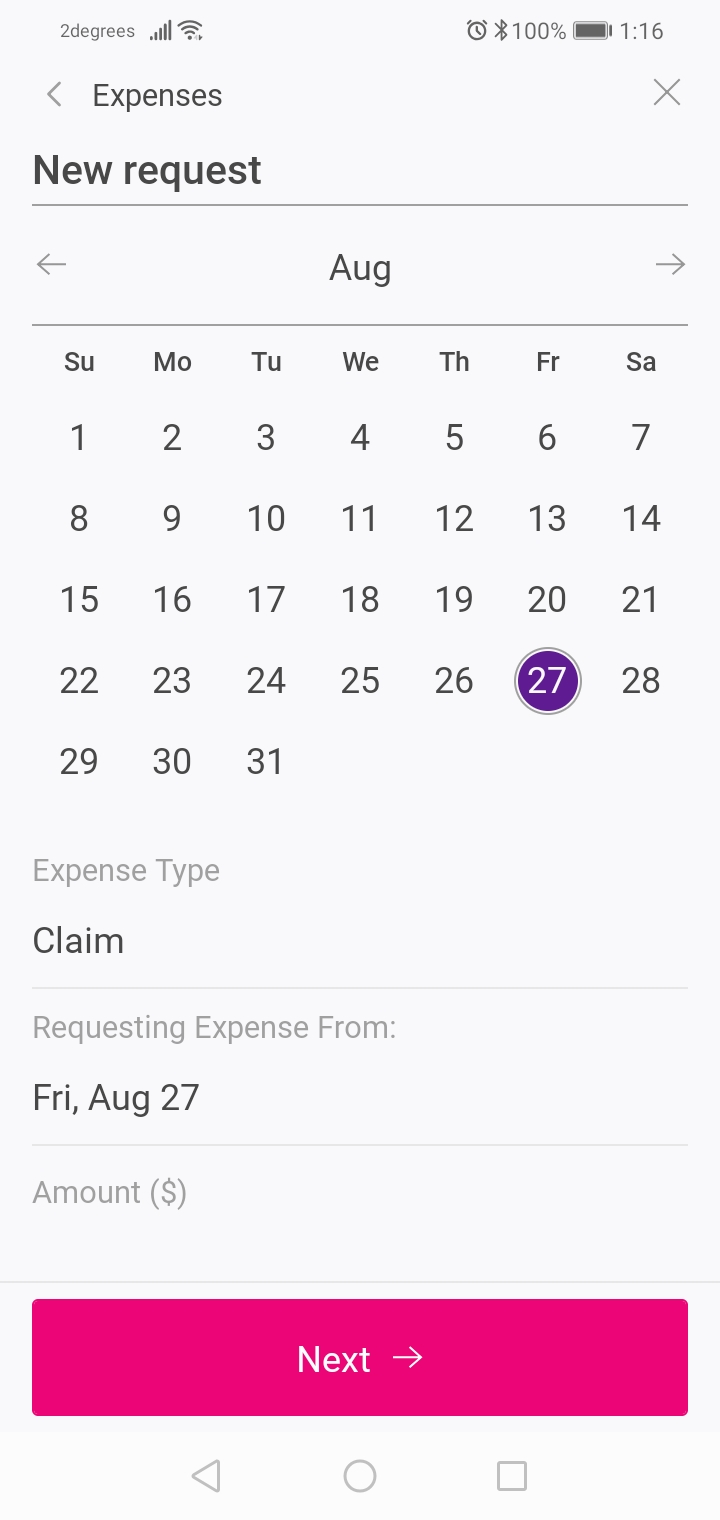Image resolution: width=720 pixels, height=1520 pixels.
Task: Continue with the Next button
Action: tap(360, 1357)
